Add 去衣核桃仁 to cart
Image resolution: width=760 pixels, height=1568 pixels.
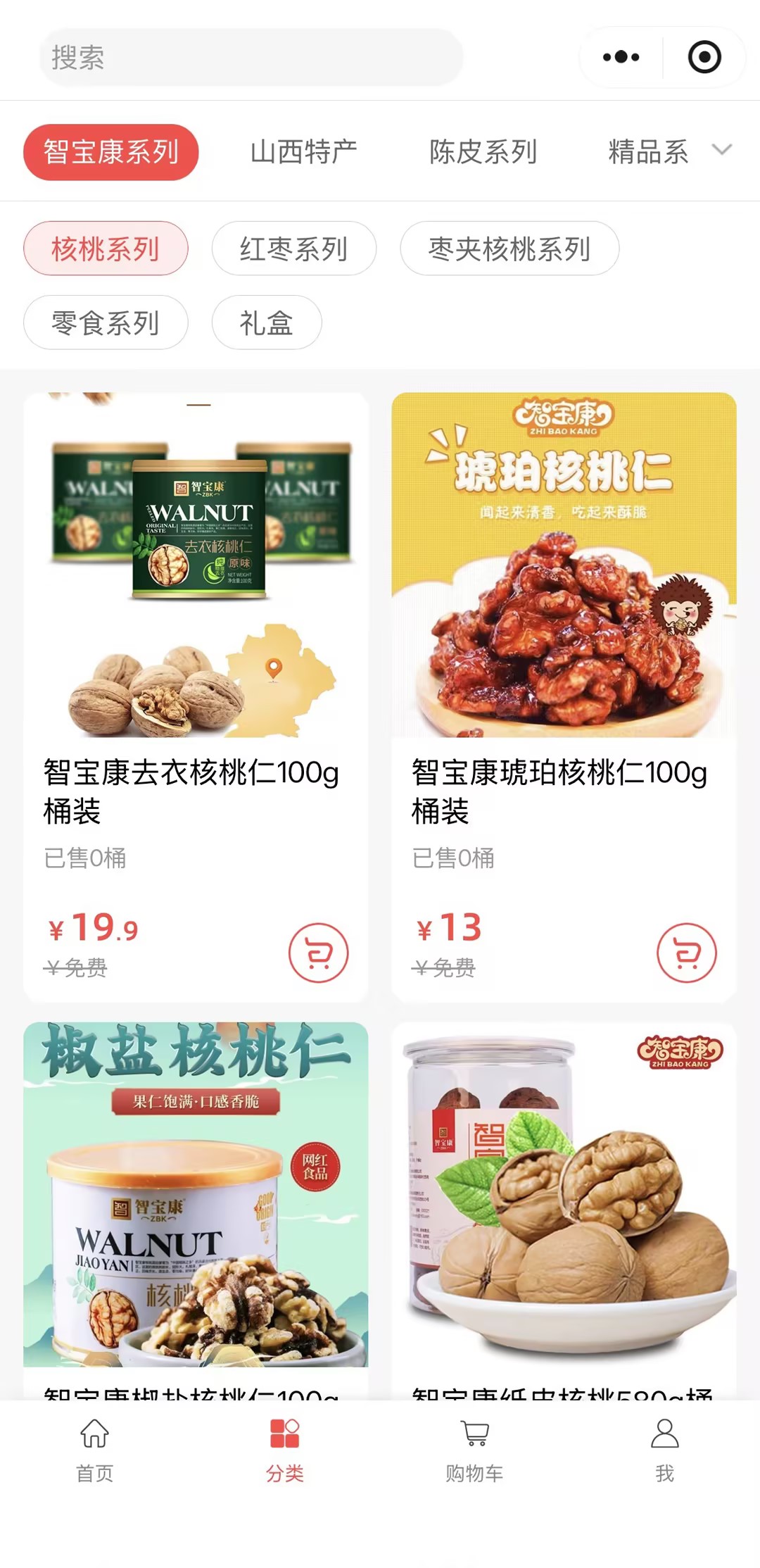318,953
